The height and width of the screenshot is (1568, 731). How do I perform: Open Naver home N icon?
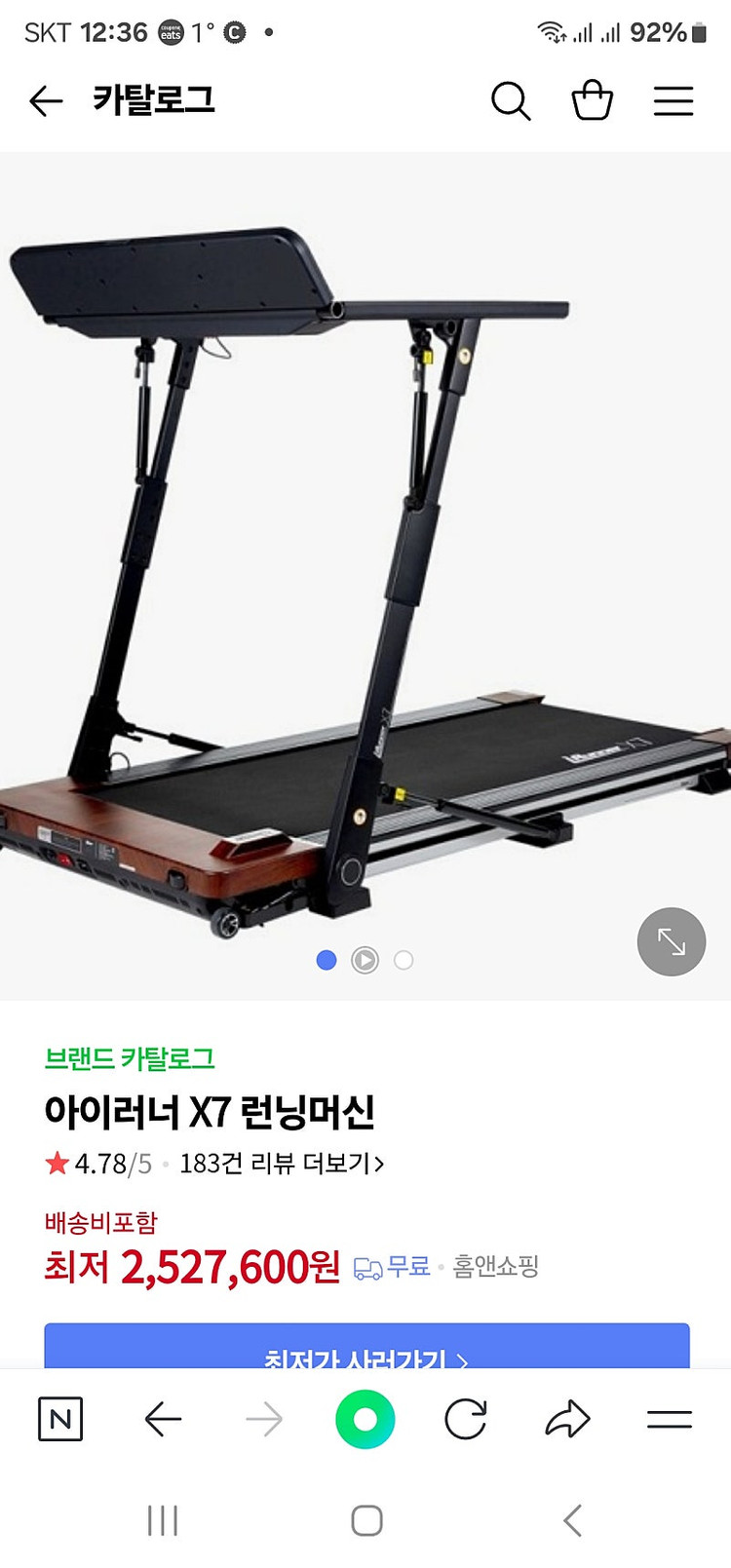(x=60, y=1419)
